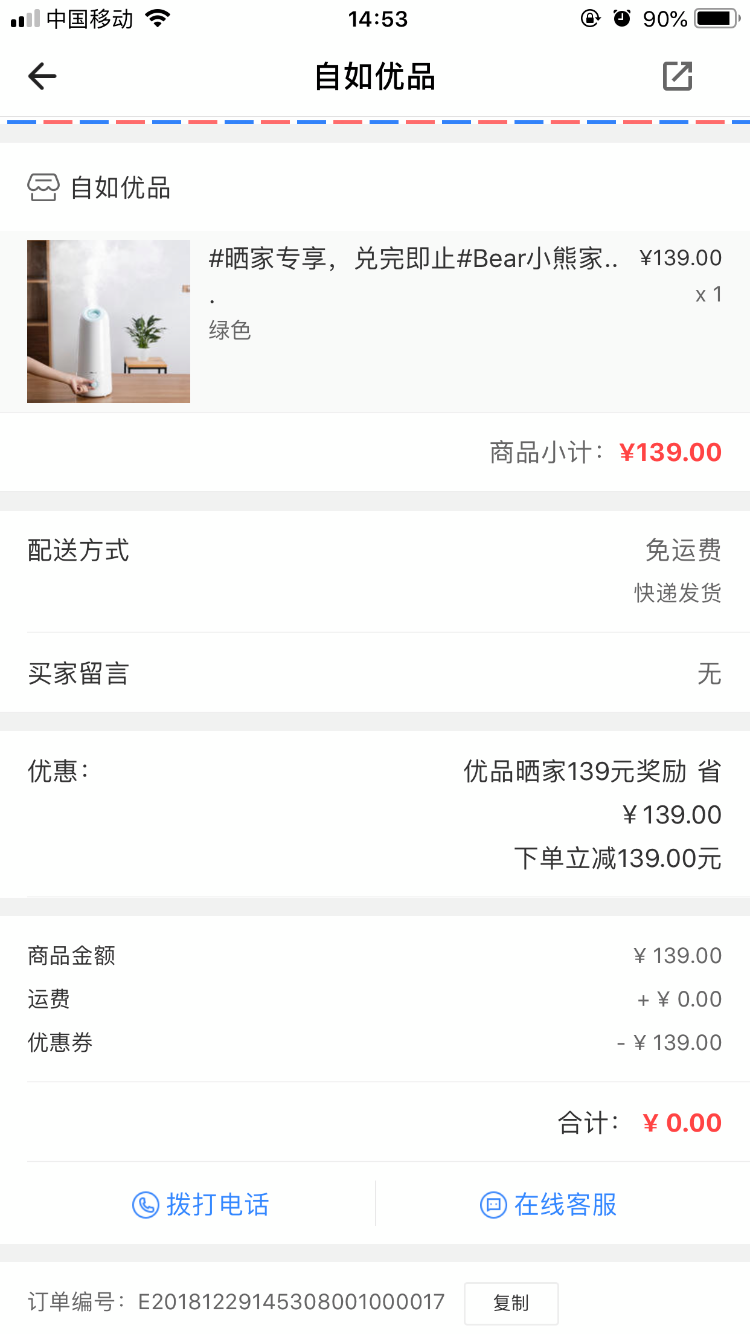The height and width of the screenshot is (1334, 750).
Task: Copy the order number with 复制
Action: coord(511,1303)
